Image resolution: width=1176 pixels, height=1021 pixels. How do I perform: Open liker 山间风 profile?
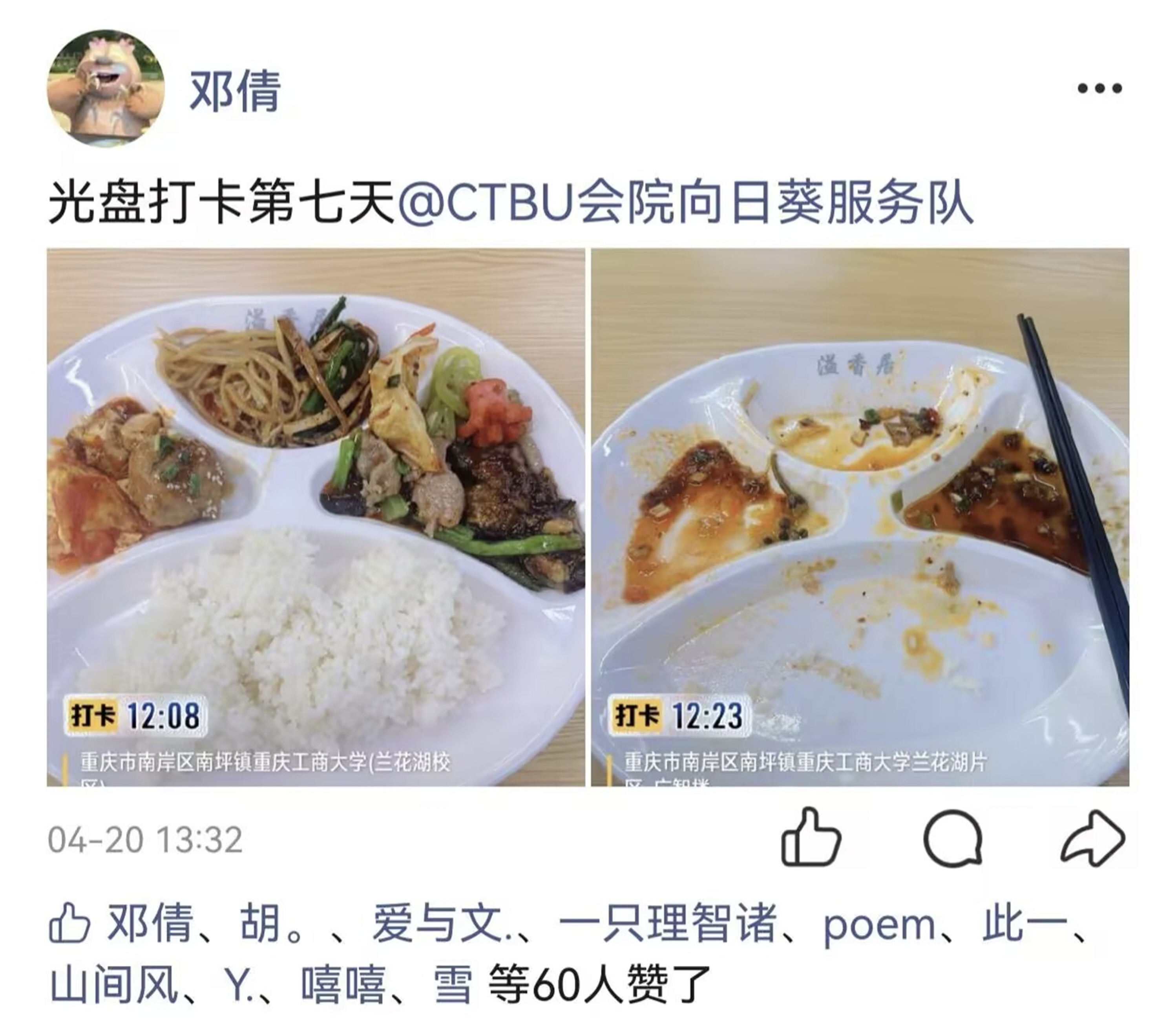point(114,983)
